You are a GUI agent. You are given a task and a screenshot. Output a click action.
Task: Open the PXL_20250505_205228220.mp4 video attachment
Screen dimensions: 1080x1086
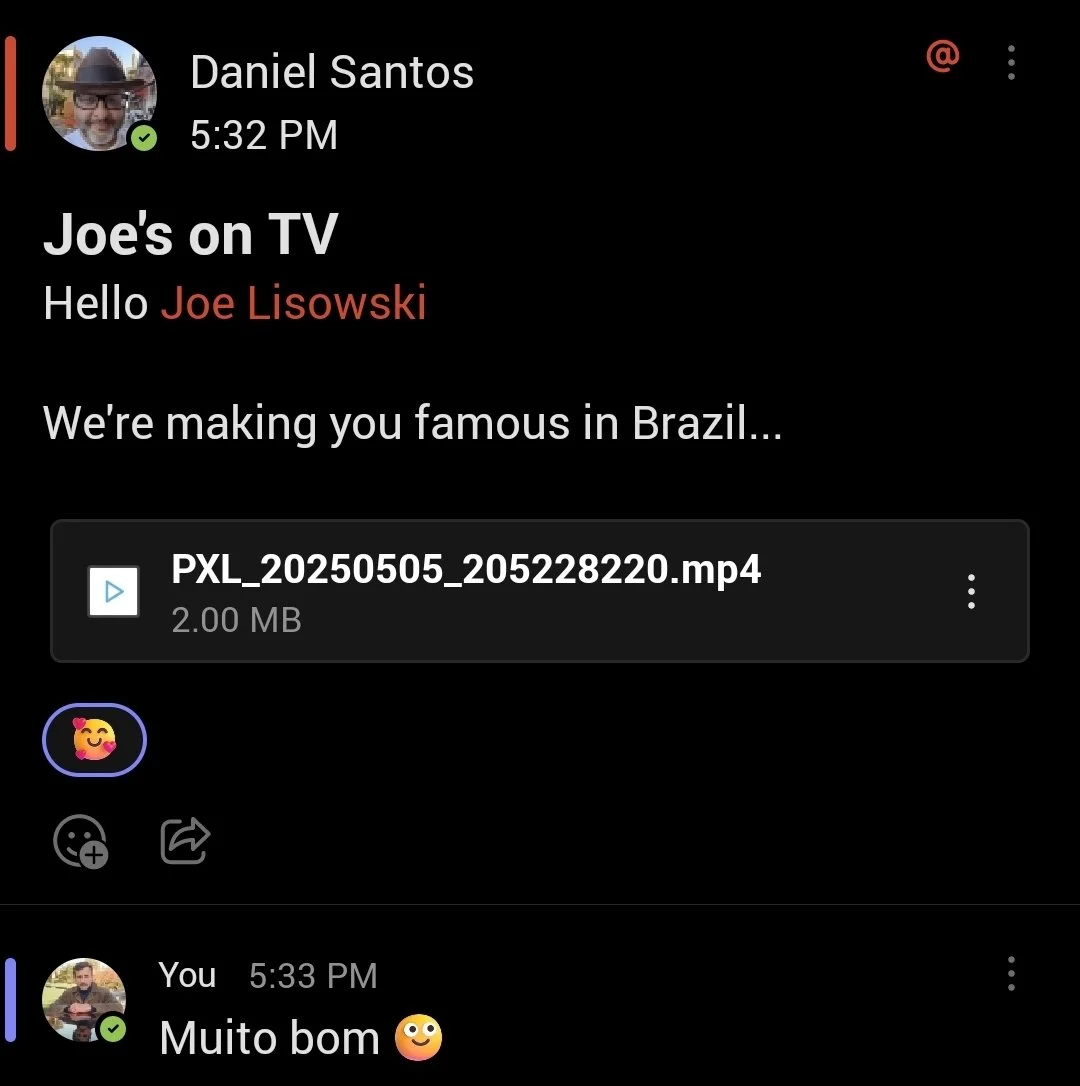pos(466,590)
